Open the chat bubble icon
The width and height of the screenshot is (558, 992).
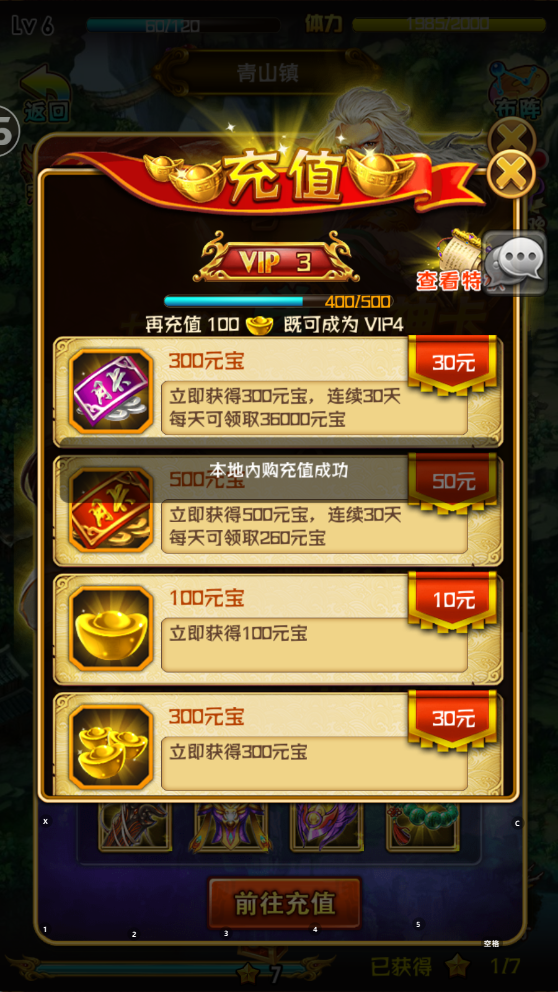coord(516,263)
